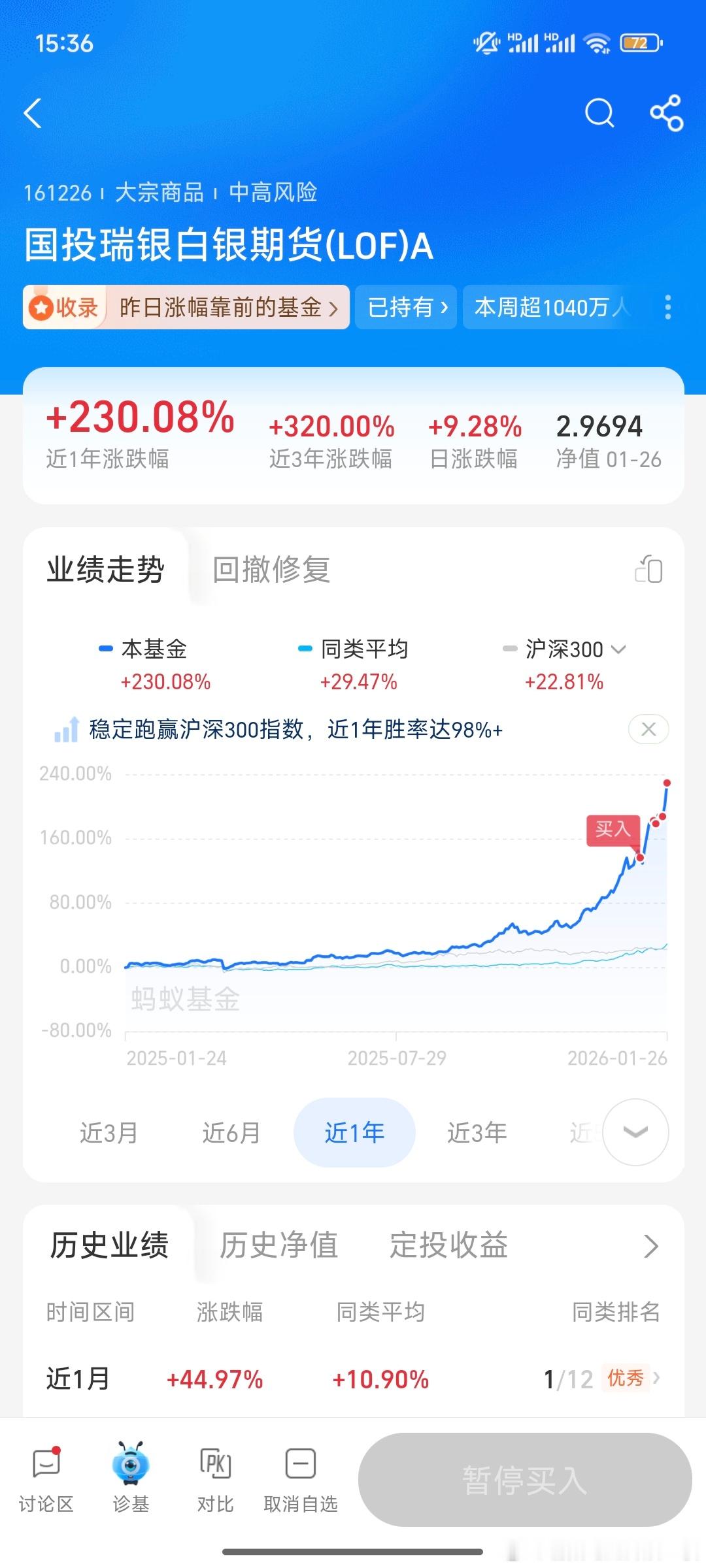The width and height of the screenshot is (706, 1568).
Task: Open the search icon
Action: (x=599, y=112)
